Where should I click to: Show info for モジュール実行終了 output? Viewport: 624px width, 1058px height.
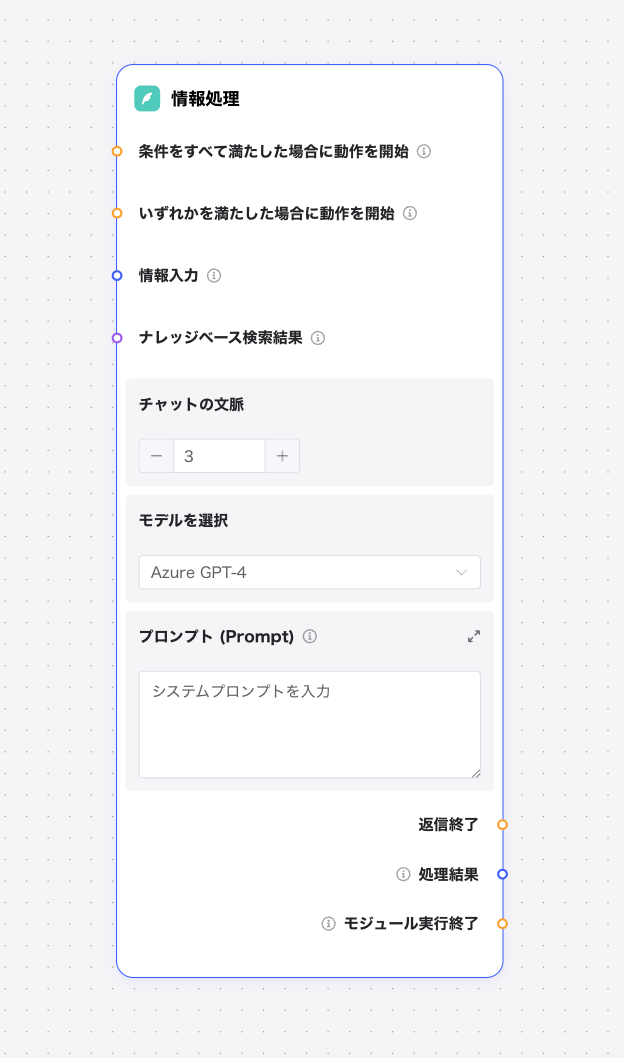pos(328,924)
